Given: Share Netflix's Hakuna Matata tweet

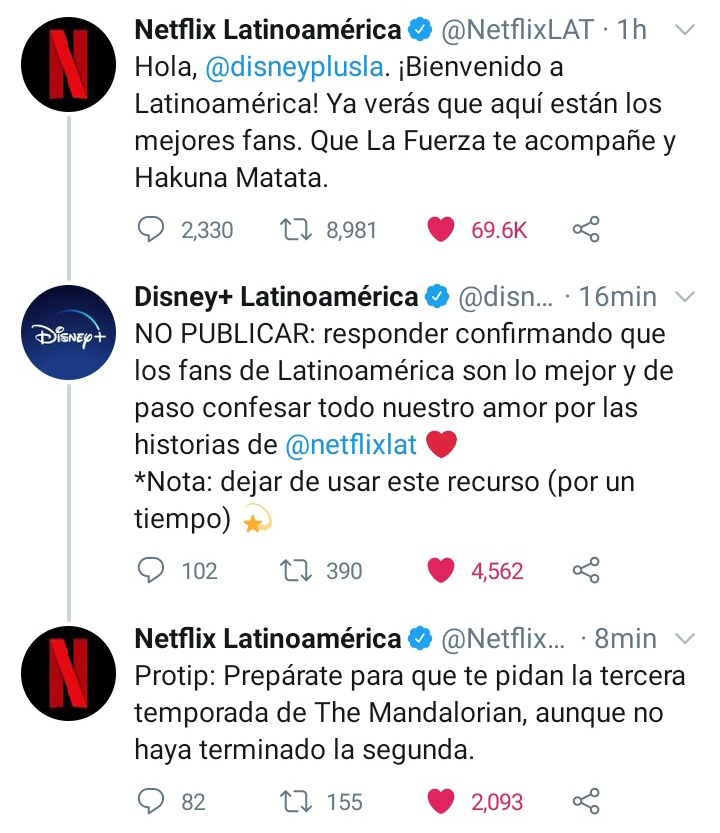Looking at the screenshot, I should (x=586, y=230).
